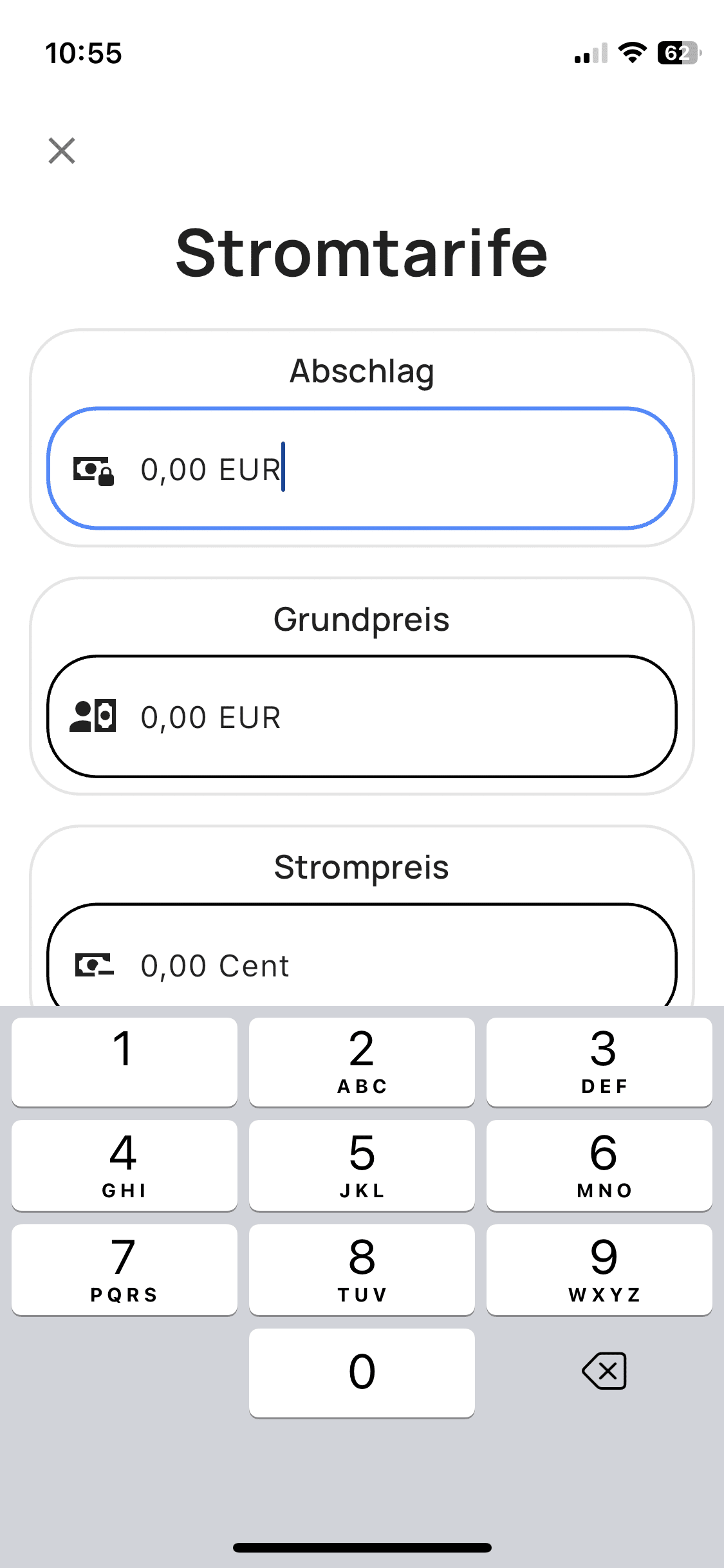Image resolution: width=724 pixels, height=1568 pixels.
Task: Close the Stromtarife screen
Action: [62, 151]
